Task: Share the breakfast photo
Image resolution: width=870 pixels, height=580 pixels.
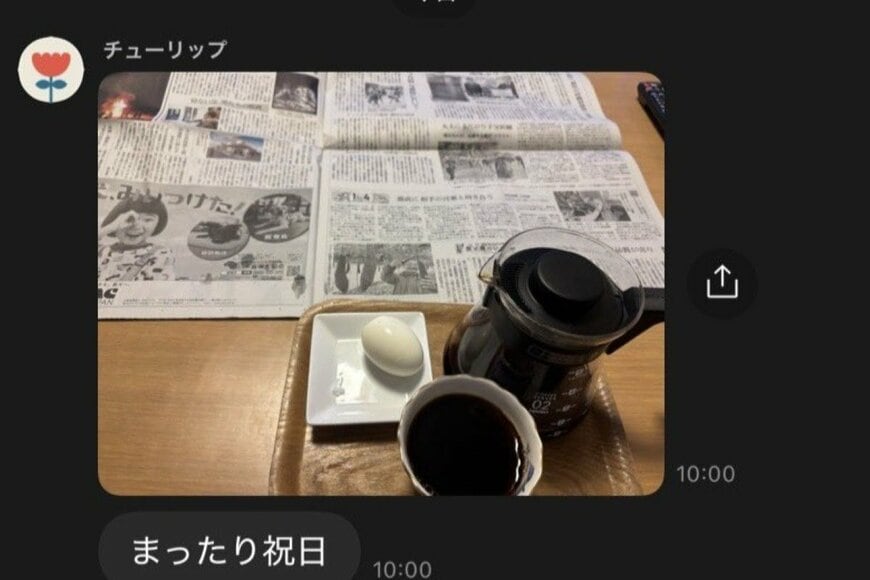Action: click(721, 284)
